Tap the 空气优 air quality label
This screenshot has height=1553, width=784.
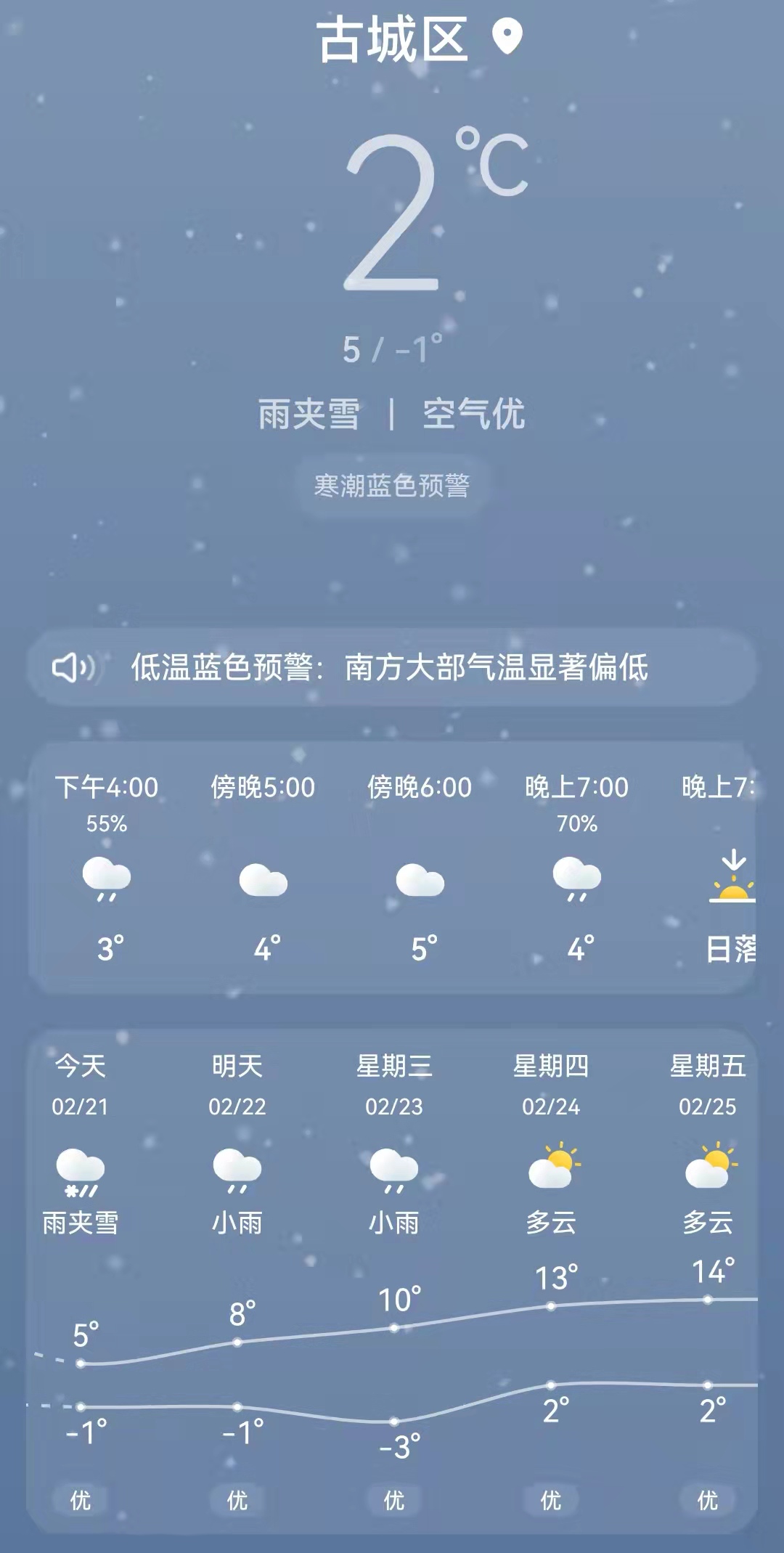pyautogui.click(x=474, y=414)
